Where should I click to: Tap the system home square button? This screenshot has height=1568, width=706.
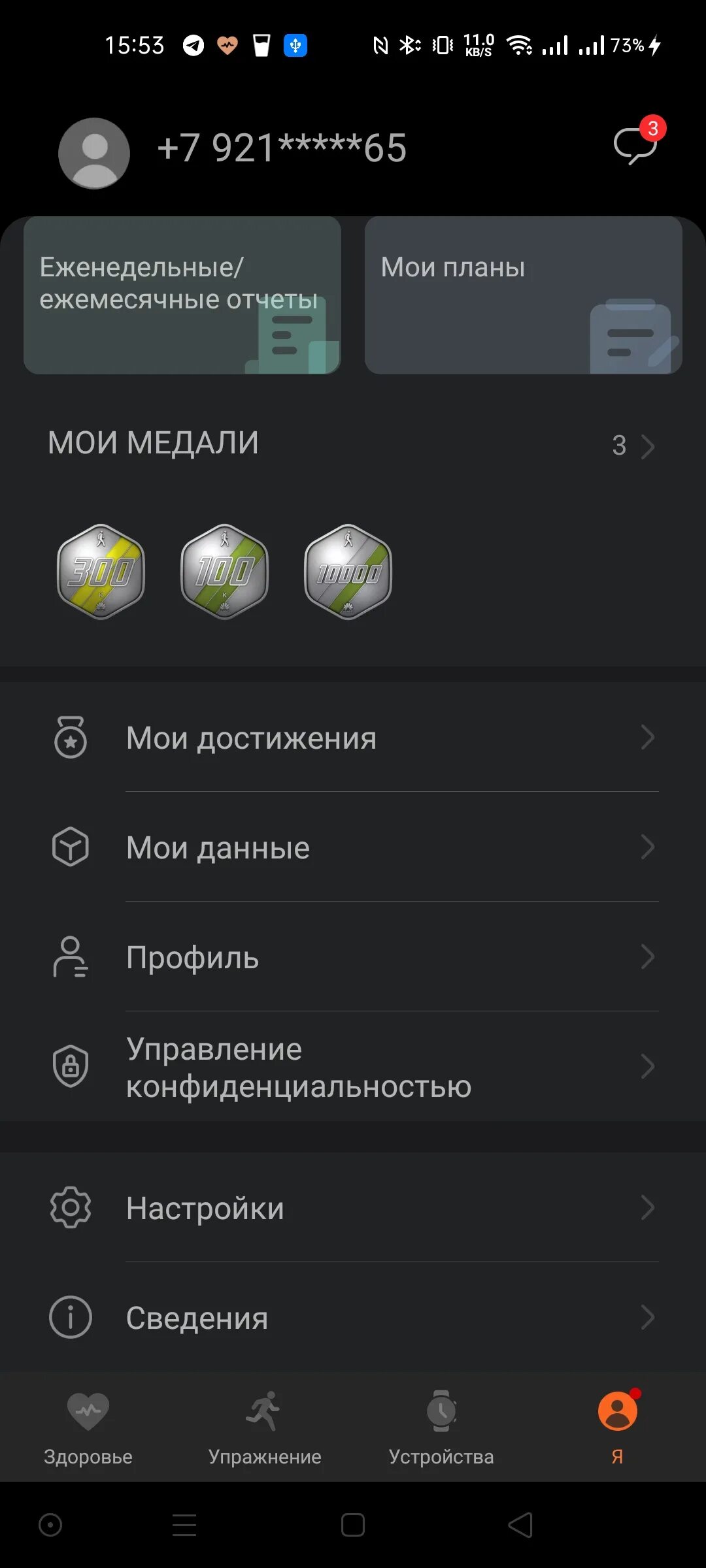point(353,1526)
